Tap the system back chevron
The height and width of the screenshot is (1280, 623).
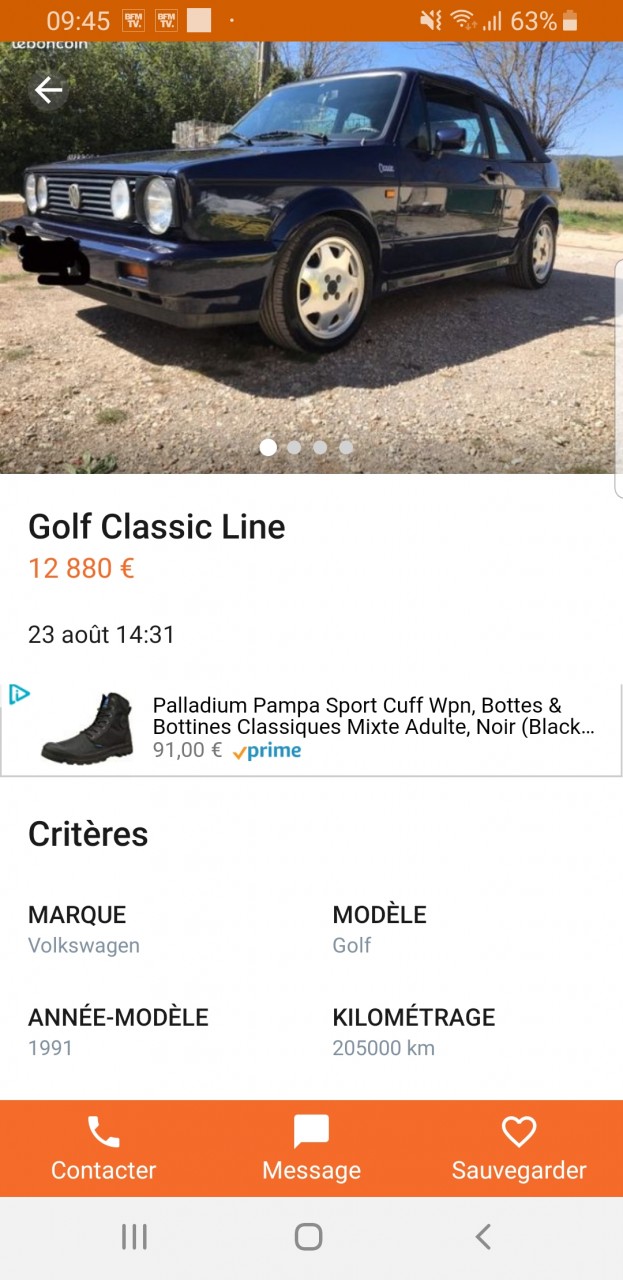[x=483, y=1237]
